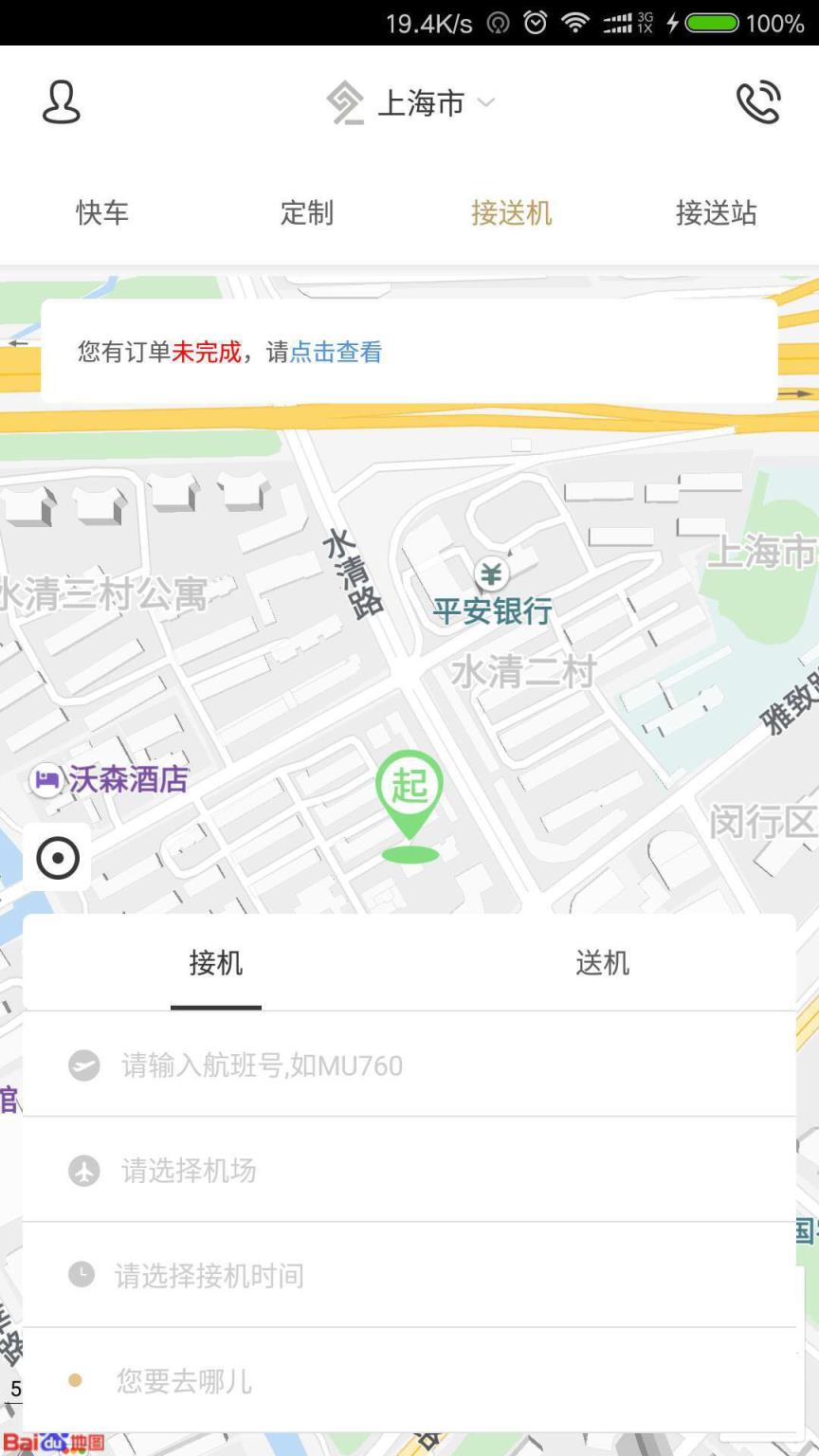Viewport: 819px width, 1456px height.
Task: Click the recenter location icon on map
Action: 58,857
